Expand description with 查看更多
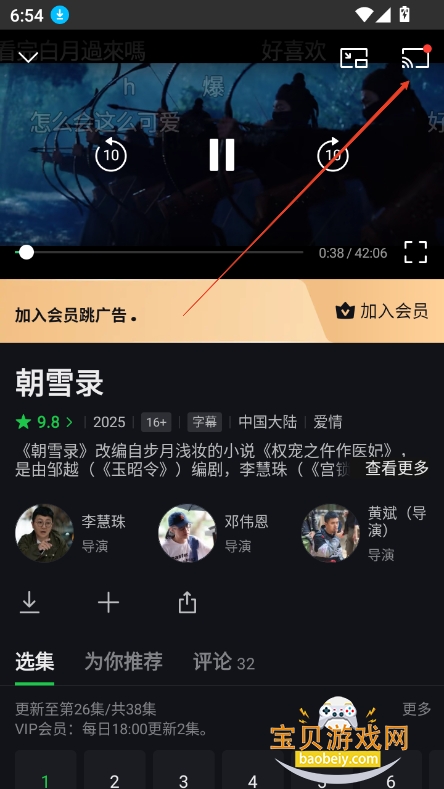The image size is (444, 789). pyautogui.click(x=397, y=468)
